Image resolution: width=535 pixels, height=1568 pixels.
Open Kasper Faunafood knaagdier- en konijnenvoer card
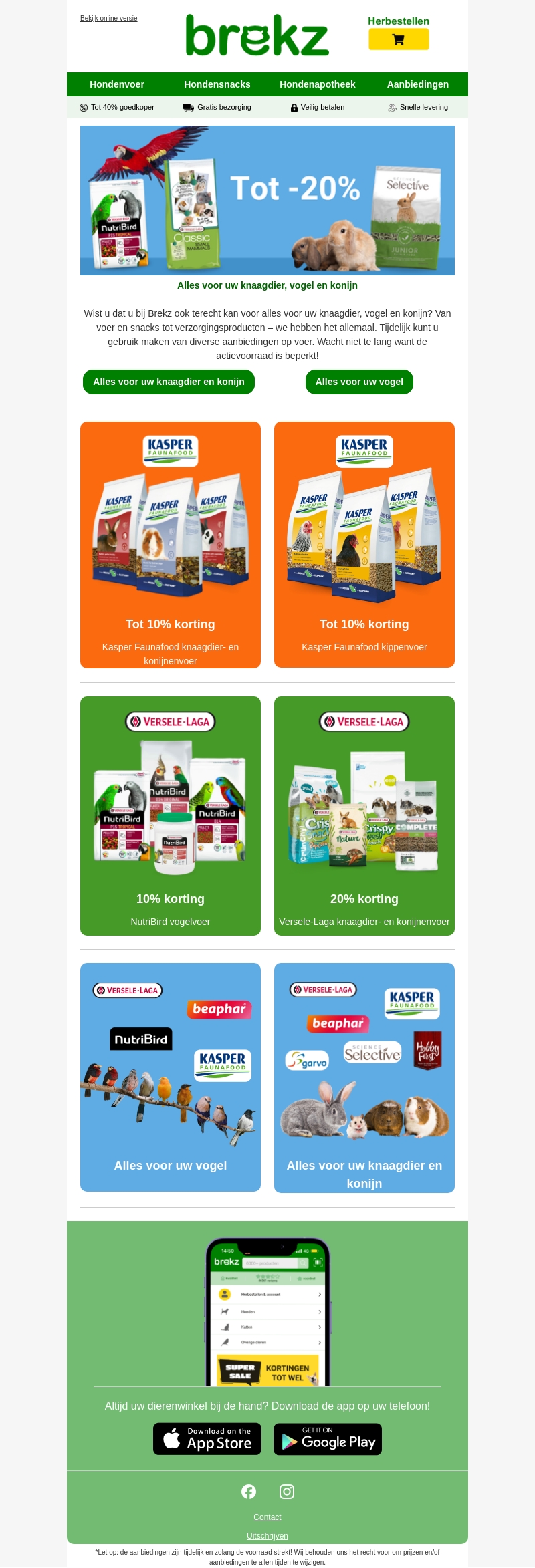171,545
